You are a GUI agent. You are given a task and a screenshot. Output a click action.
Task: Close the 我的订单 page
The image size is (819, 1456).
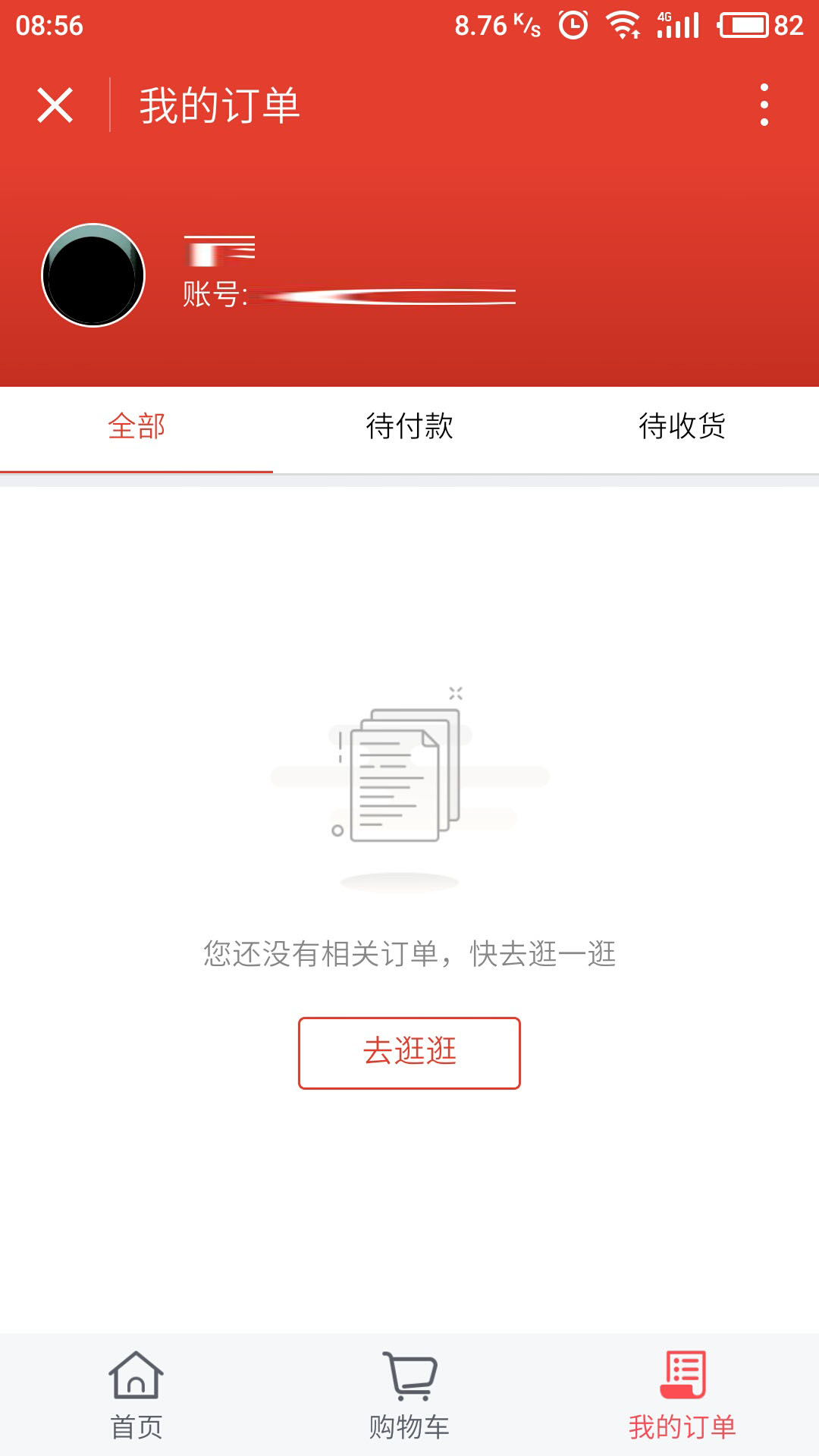click(55, 105)
